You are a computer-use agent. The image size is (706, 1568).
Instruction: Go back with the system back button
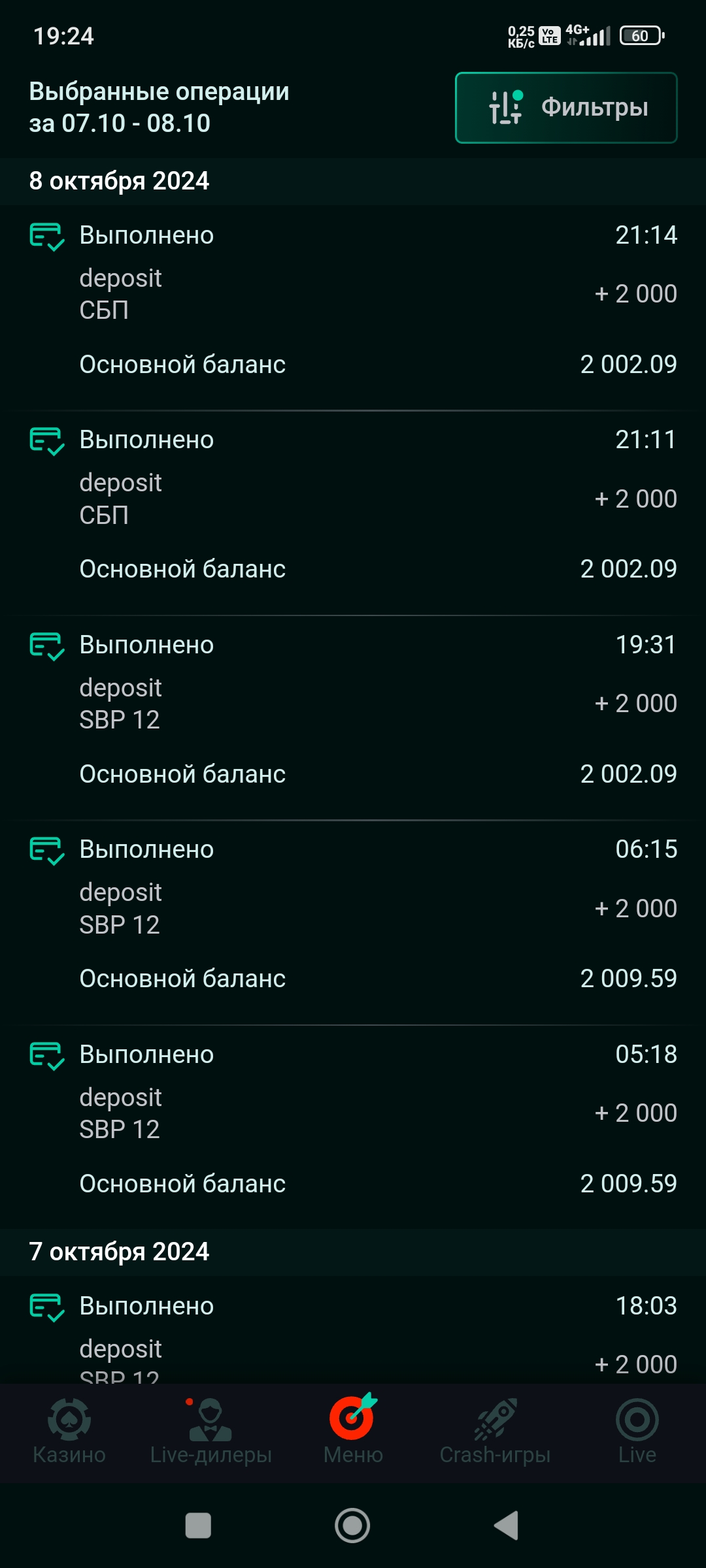pos(507,1526)
